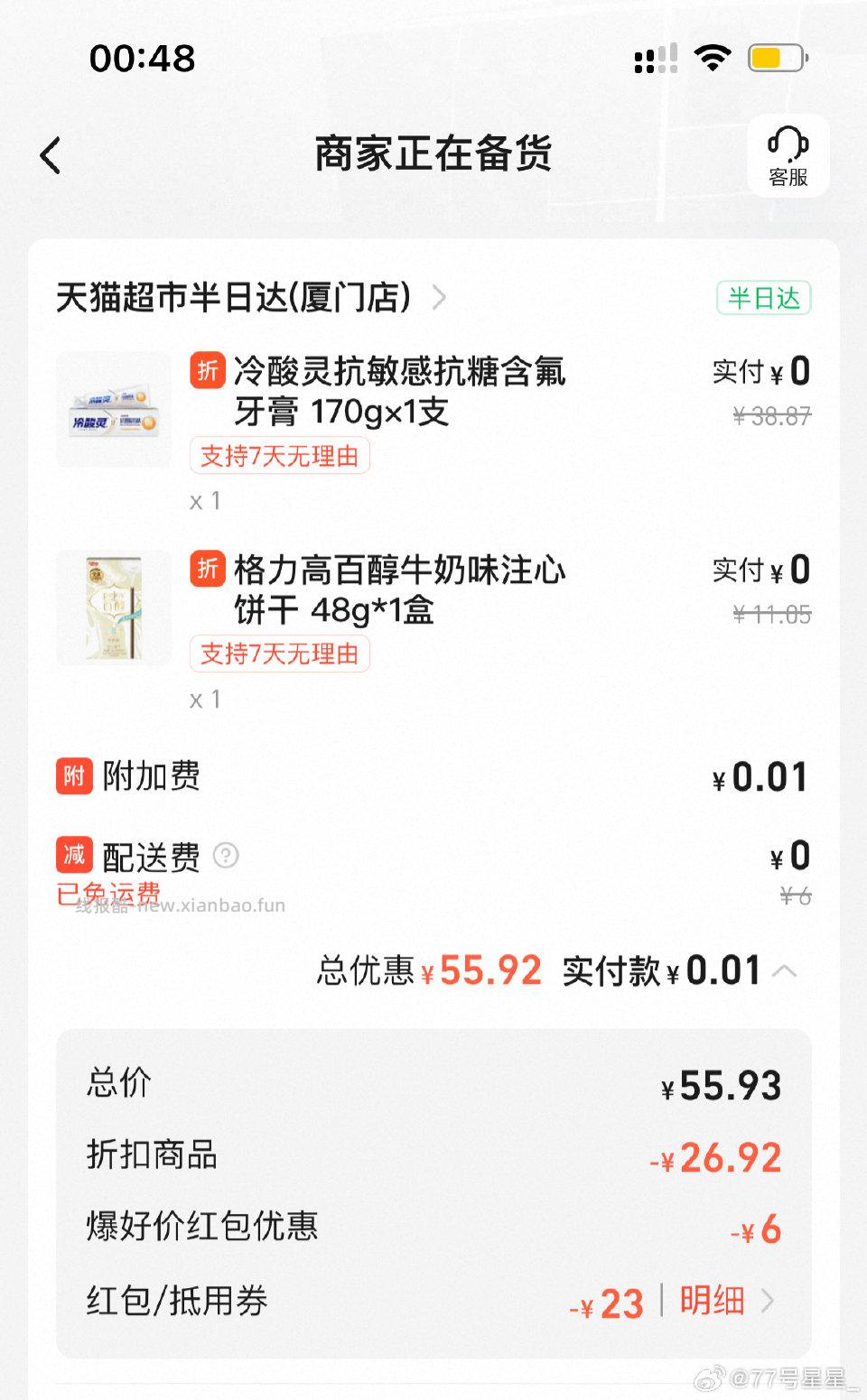This screenshot has width=867, height=1400.
Task: Collapse the 实付款 price summary panel
Action: pos(787,972)
